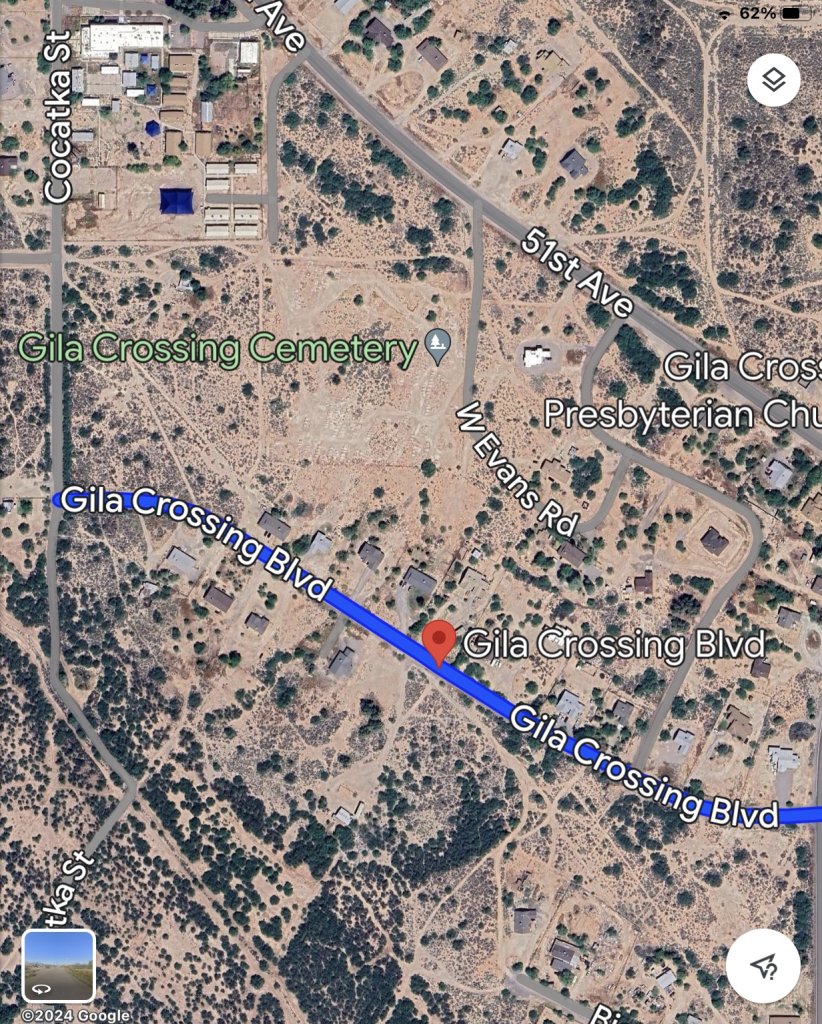This screenshot has height=1024, width=822.
Task: Open the map layers button
Action: point(773,81)
